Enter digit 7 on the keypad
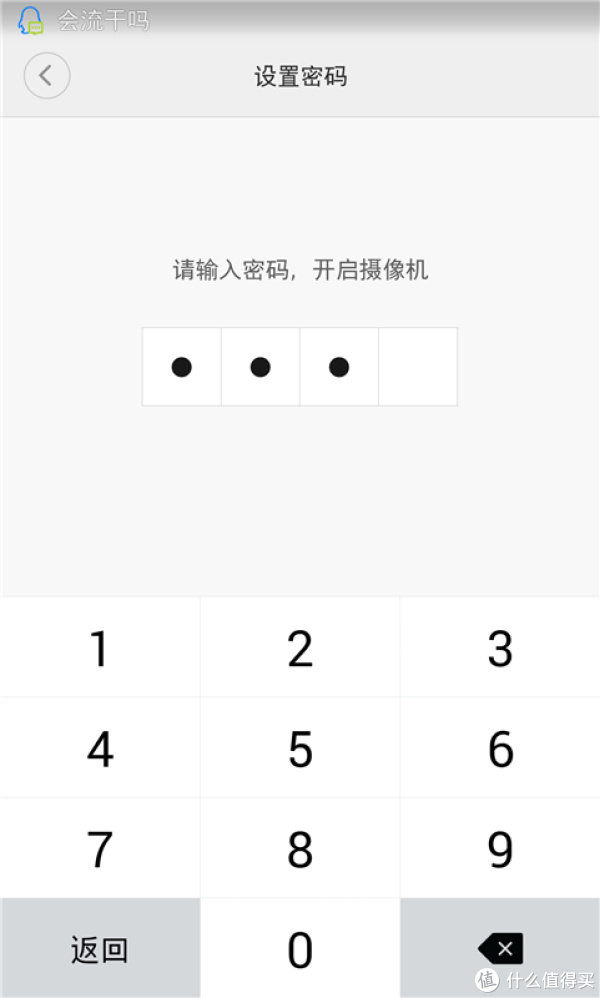The image size is (600, 998). 100,848
